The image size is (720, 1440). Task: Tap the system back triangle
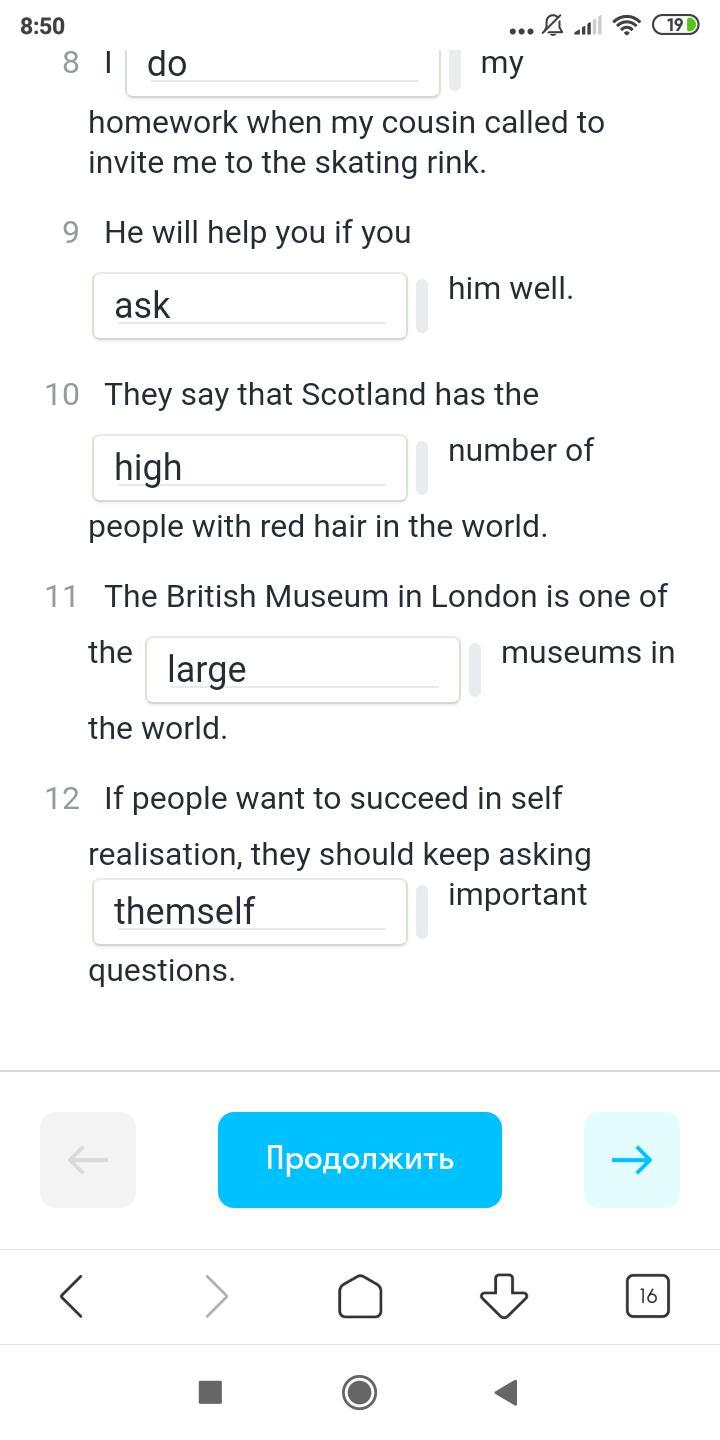tap(506, 1392)
